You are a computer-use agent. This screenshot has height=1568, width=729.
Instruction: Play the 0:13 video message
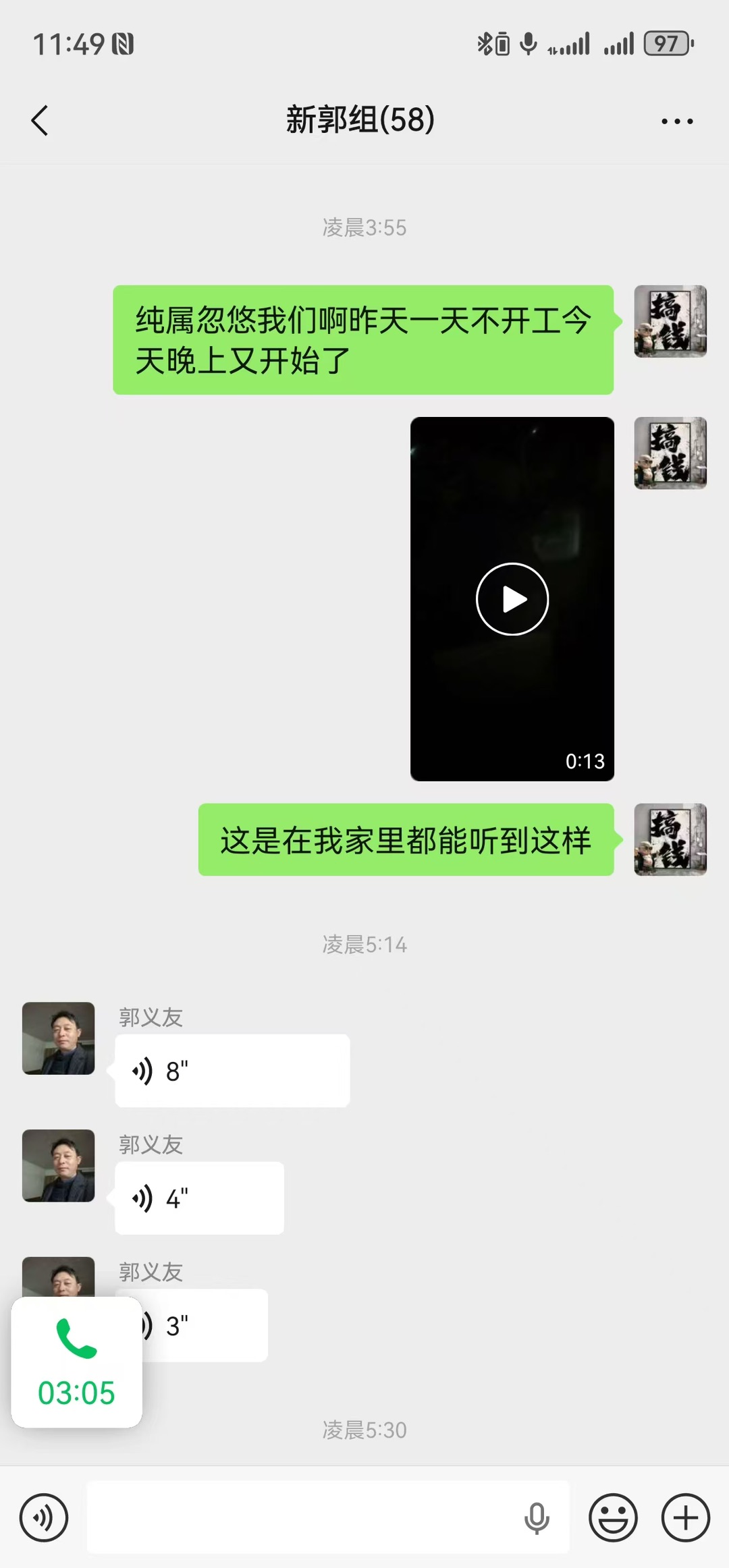coord(512,599)
